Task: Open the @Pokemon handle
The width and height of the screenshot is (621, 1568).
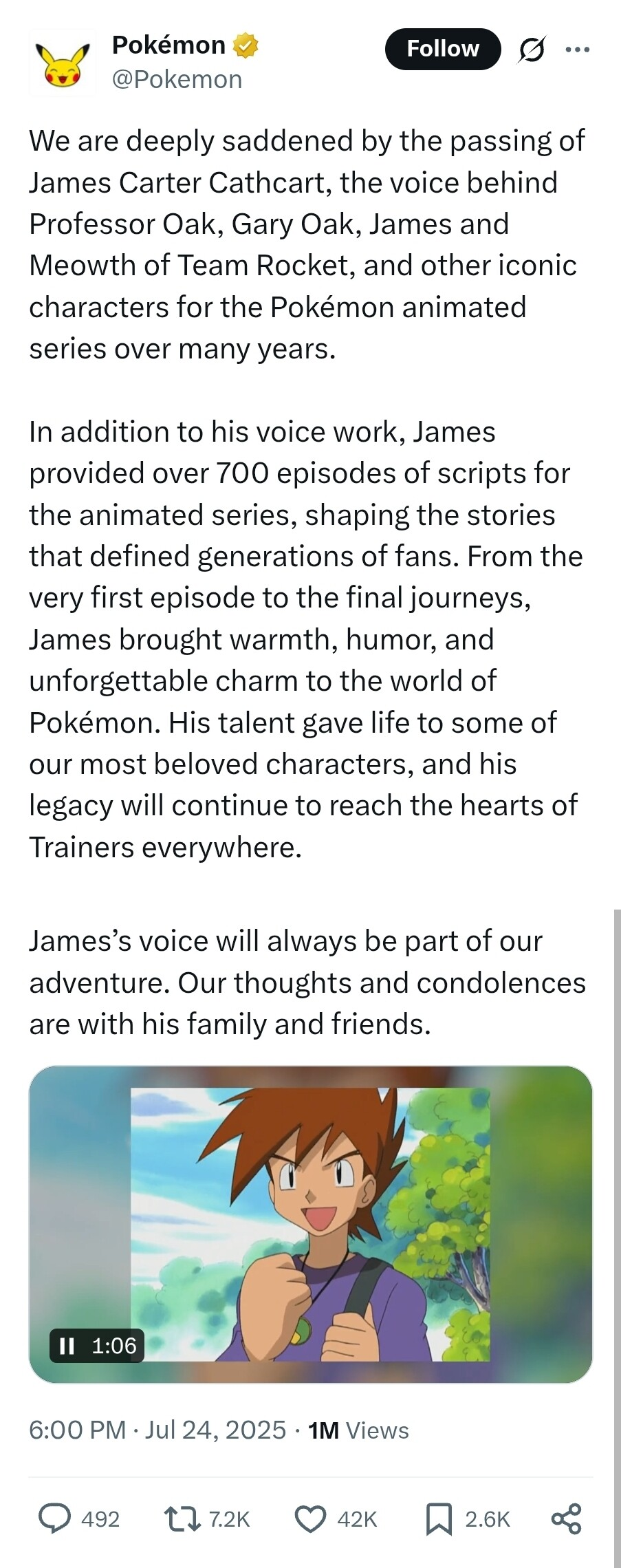Action: pyautogui.click(x=177, y=80)
